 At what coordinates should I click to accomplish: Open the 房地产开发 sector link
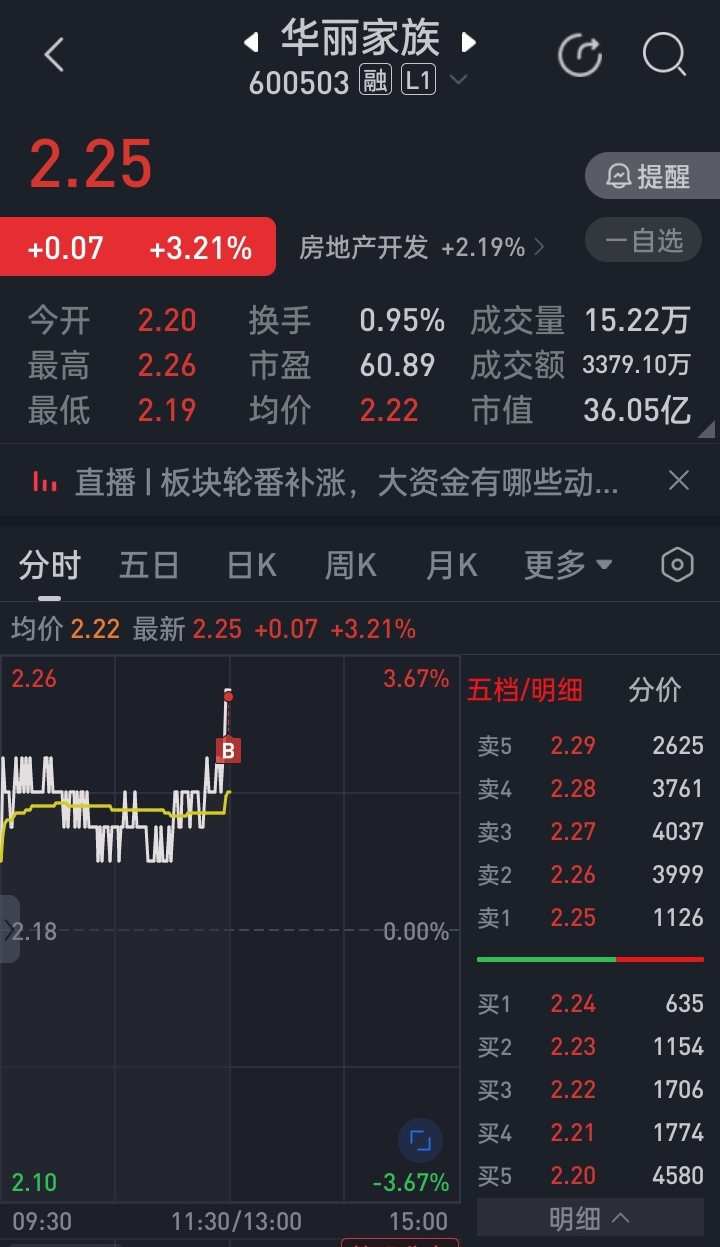point(422,247)
